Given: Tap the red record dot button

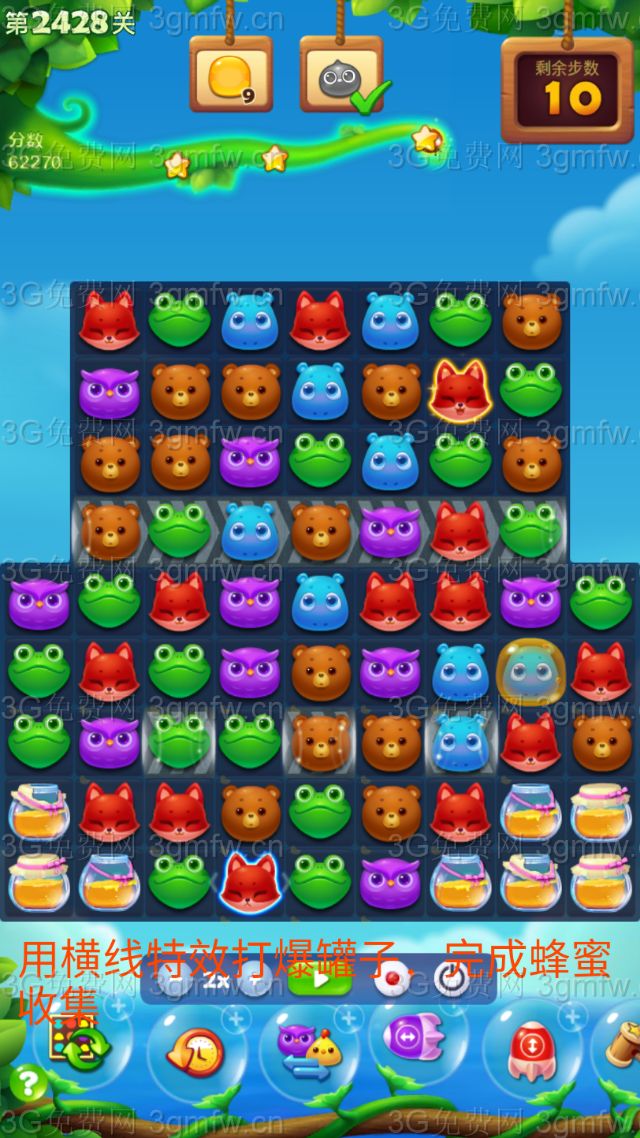Looking at the screenshot, I should click(392, 978).
